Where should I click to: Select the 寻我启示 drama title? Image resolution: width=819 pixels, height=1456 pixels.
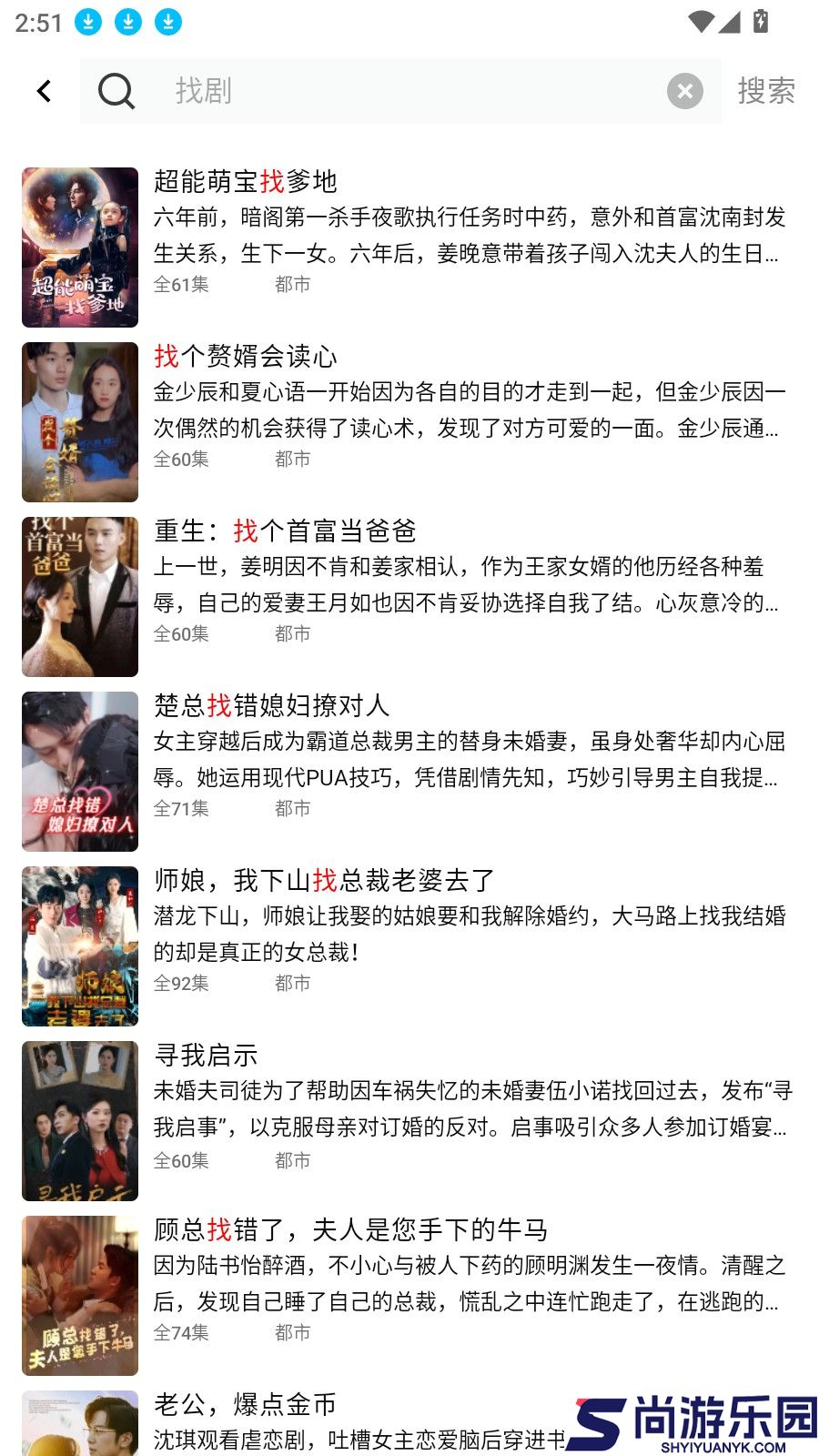coord(206,1057)
